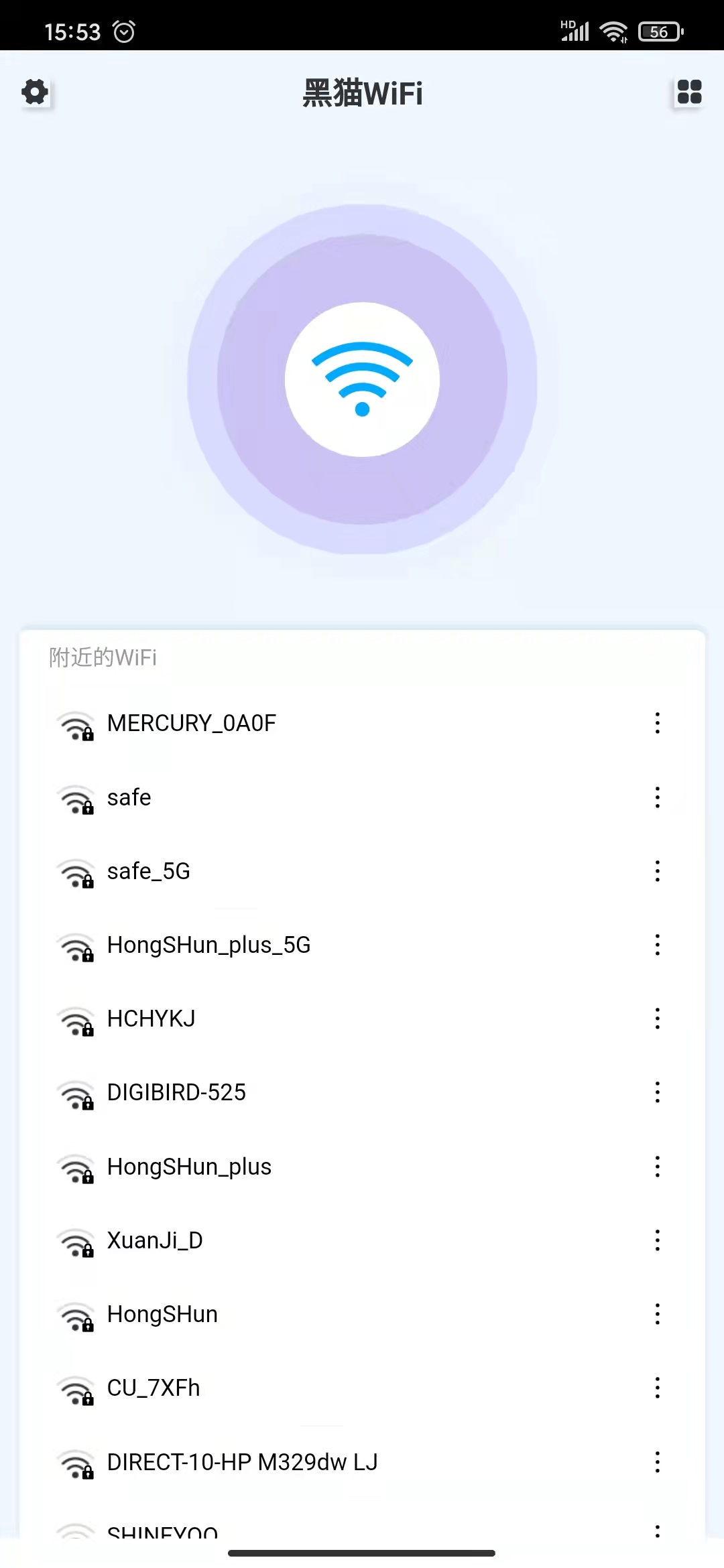Open the overflow menu for DIRECT-10-HP M329dw LJ

657,1463
